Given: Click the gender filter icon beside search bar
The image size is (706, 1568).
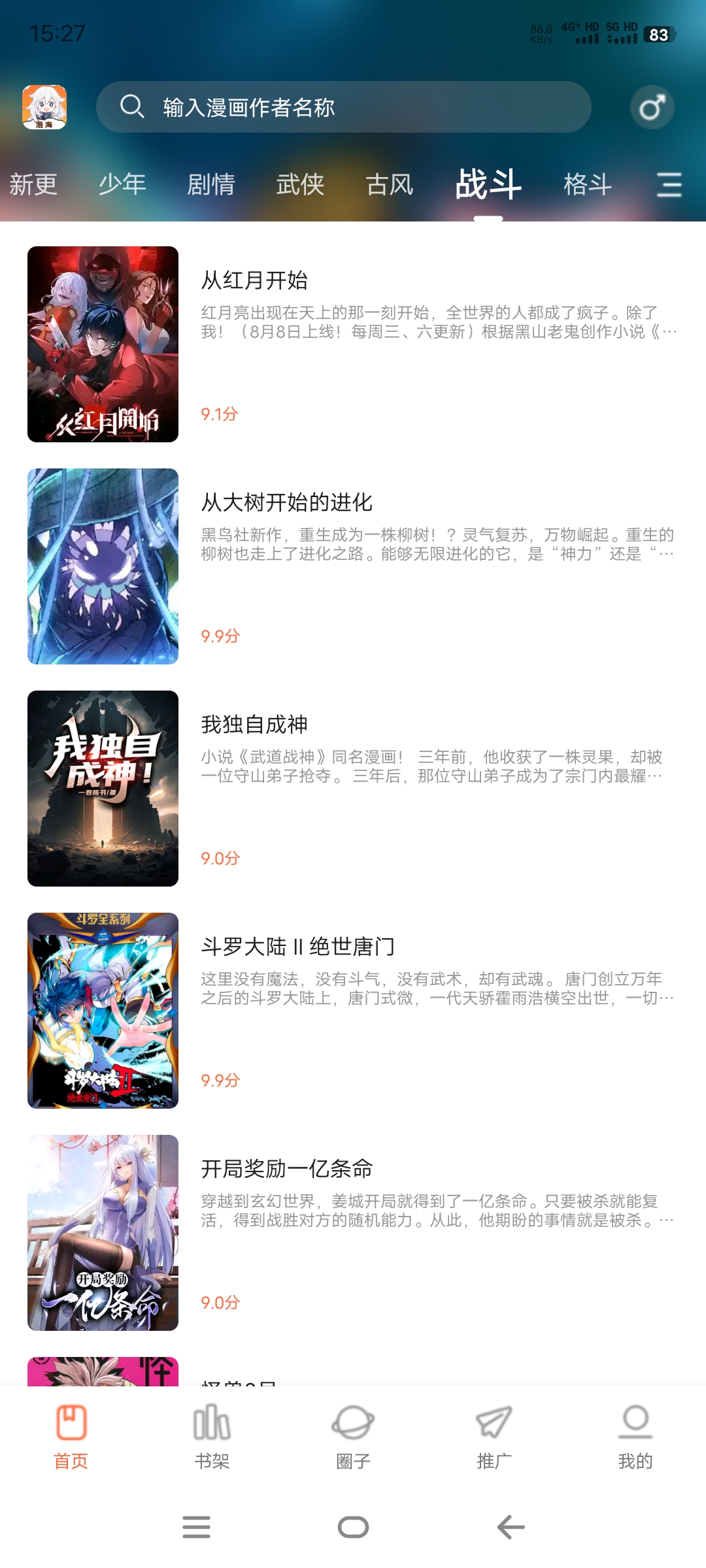Looking at the screenshot, I should click(652, 106).
